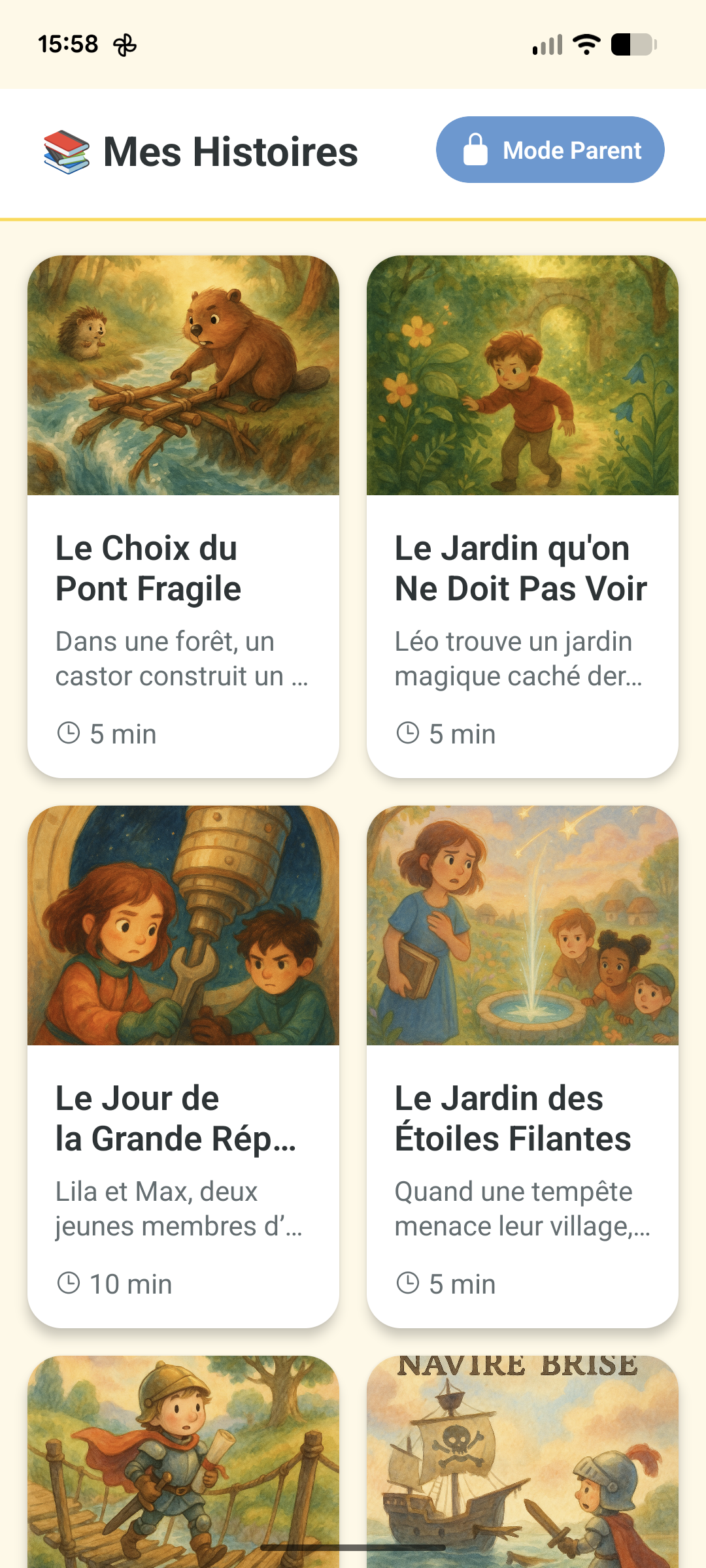
Task: Click the clock icon beside the 5 min on Le Jardin qu'on Ne Doit Pas Voir
Action: [408, 732]
